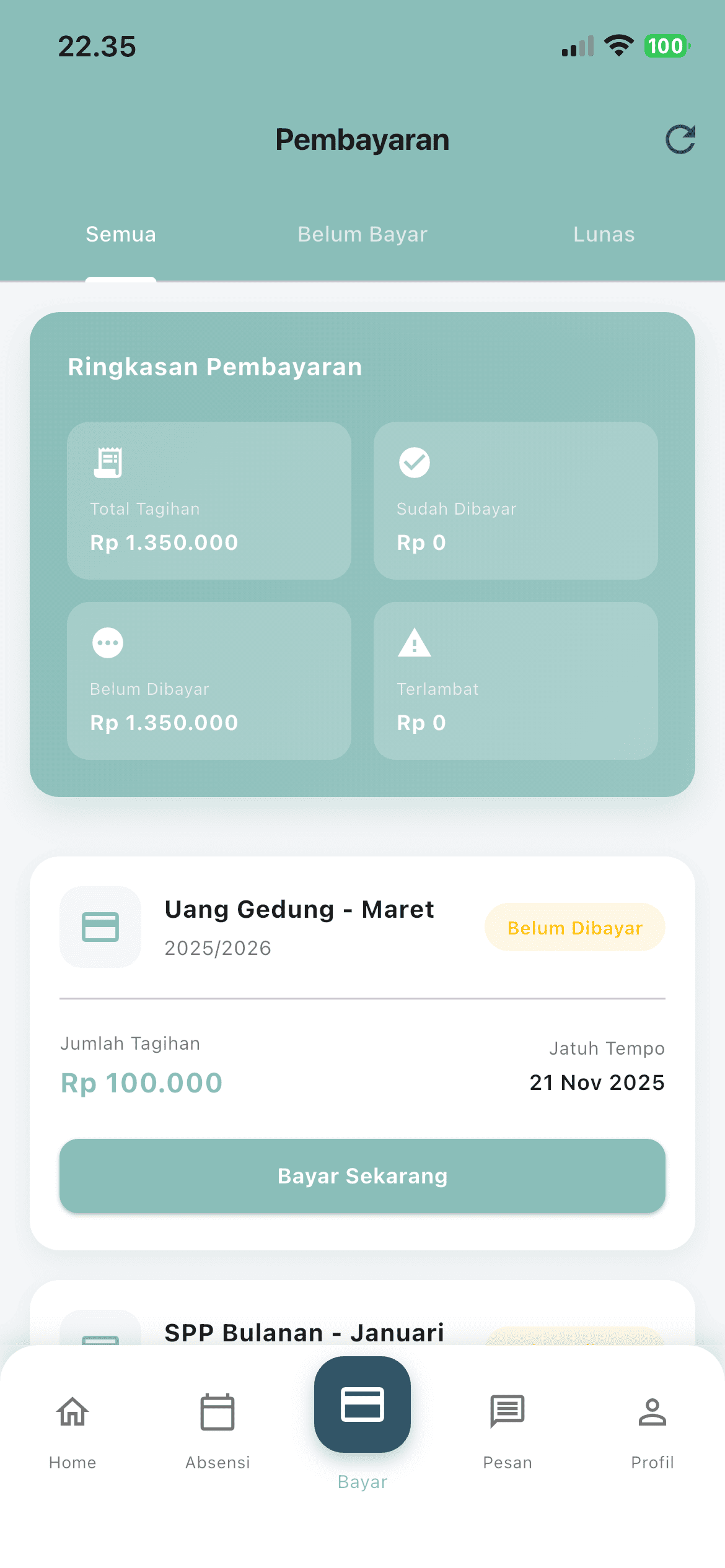
Task: Tap the Jatuh Tempo date 21 Nov 2025
Action: [x=597, y=1082]
